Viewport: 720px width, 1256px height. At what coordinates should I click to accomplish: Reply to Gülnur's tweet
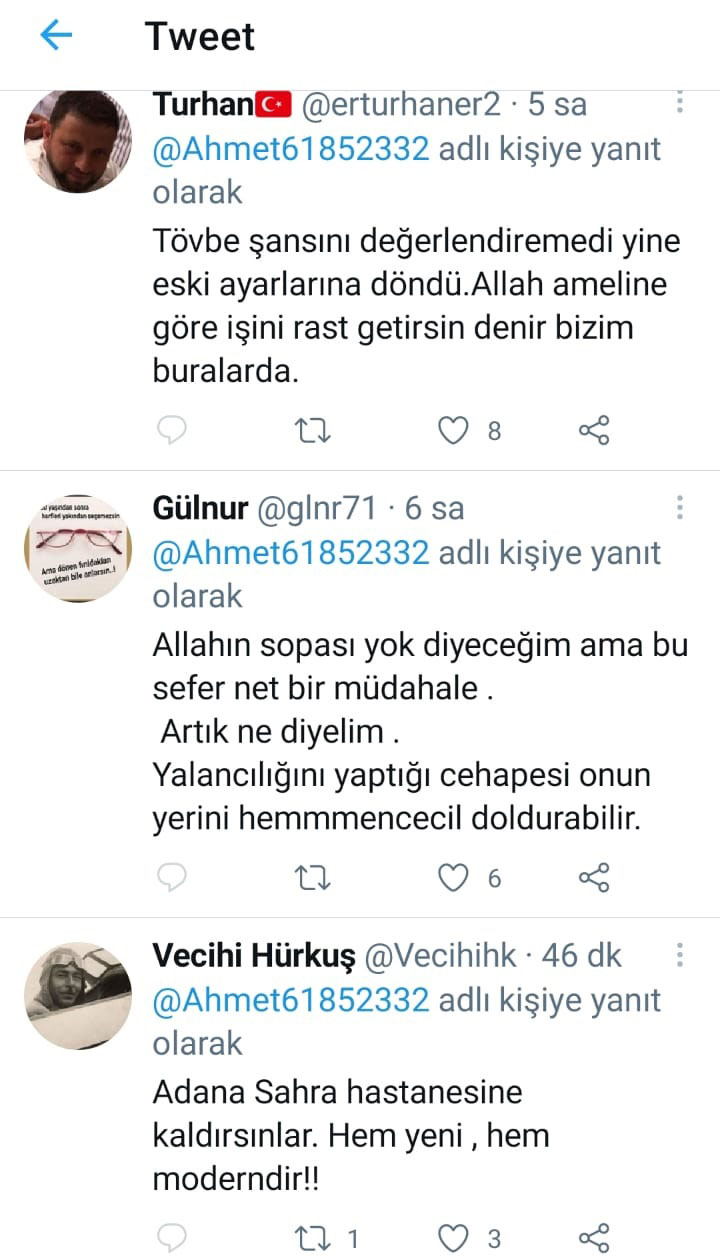pos(173,878)
